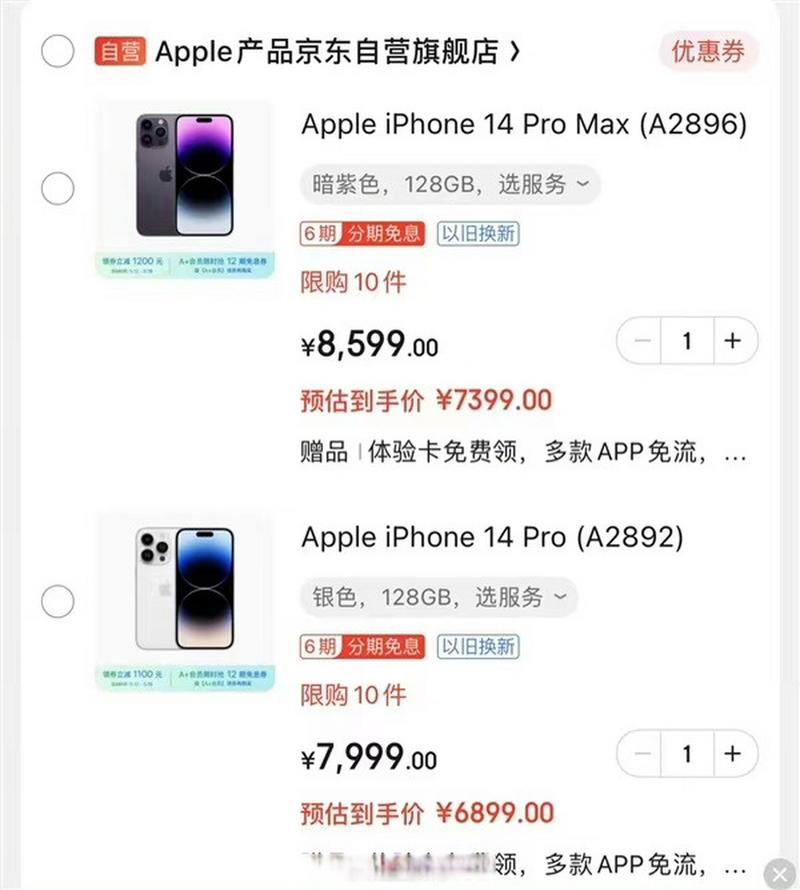This screenshot has height=890, width=800.
Task: Tap 以旧换新 tag under iPhone 14 Pro
Action: (x=479, y=647)
